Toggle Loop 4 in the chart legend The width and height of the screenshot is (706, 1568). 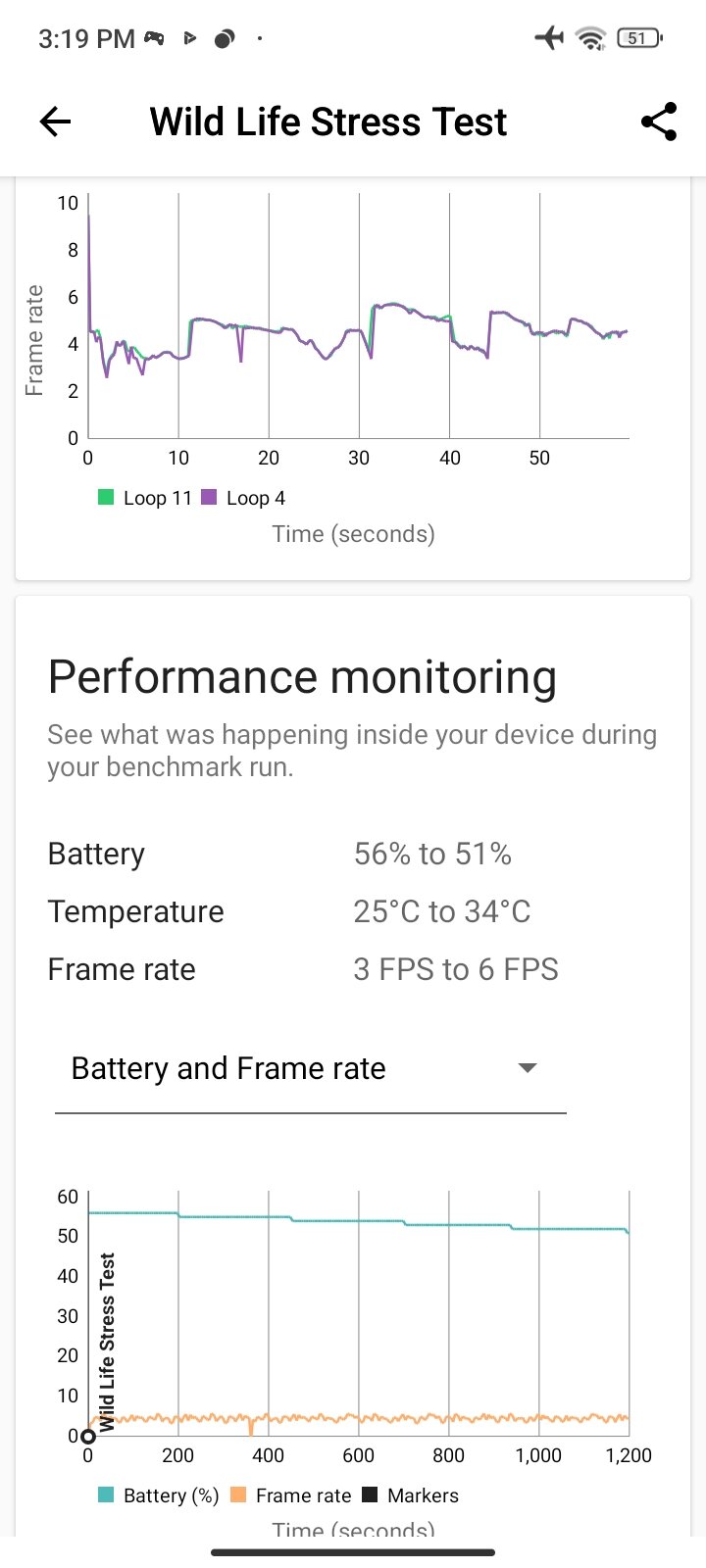click(243, 498)
